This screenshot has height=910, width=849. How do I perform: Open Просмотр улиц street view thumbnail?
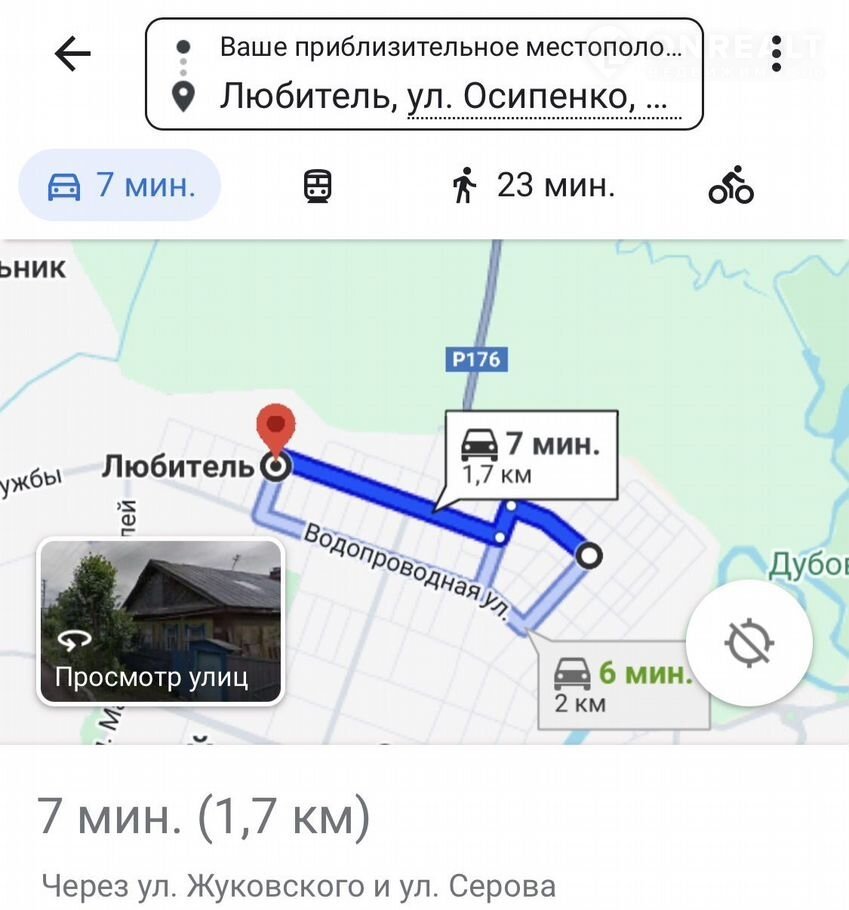[x=161, y=621]
